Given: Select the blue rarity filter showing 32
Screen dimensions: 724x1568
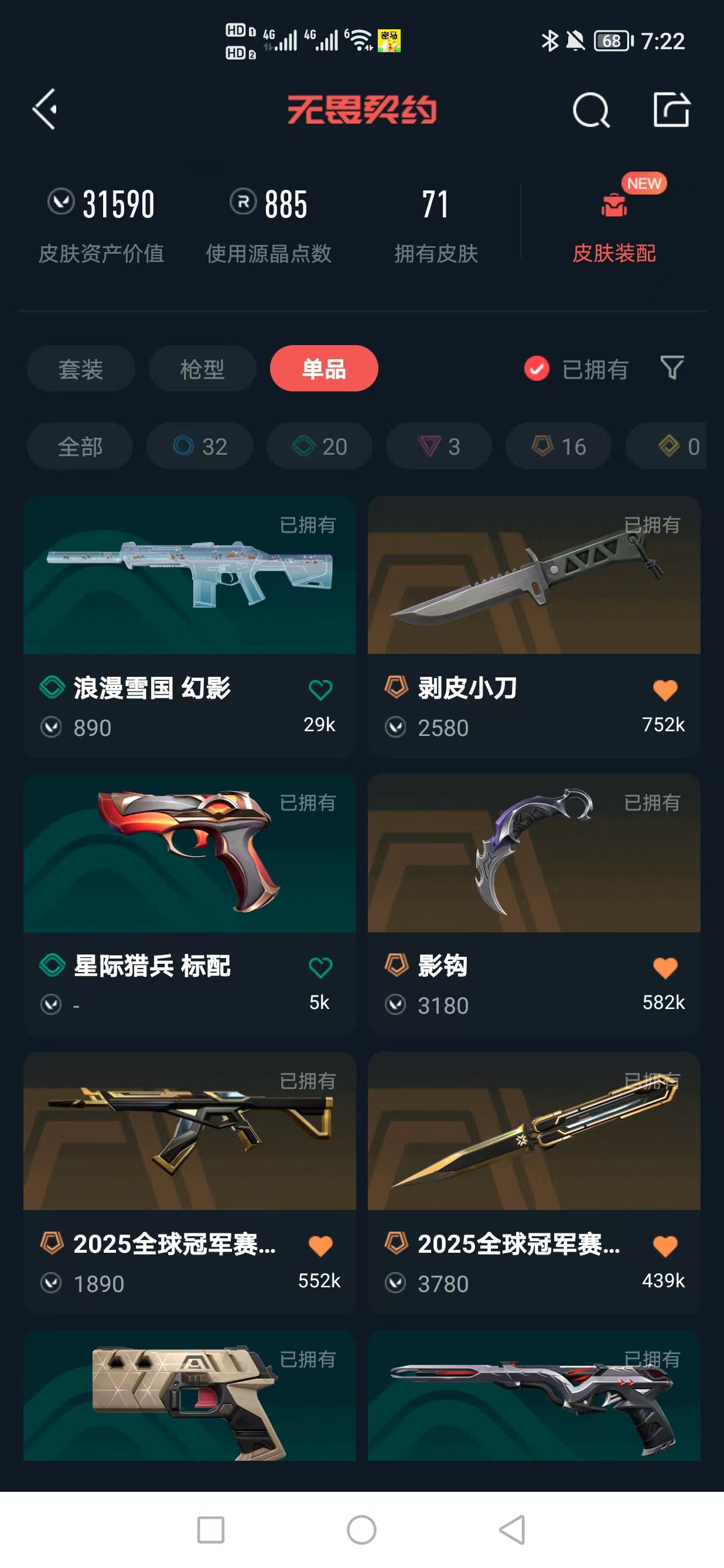Looking at the screenshot, I should [x=200, y=446].
